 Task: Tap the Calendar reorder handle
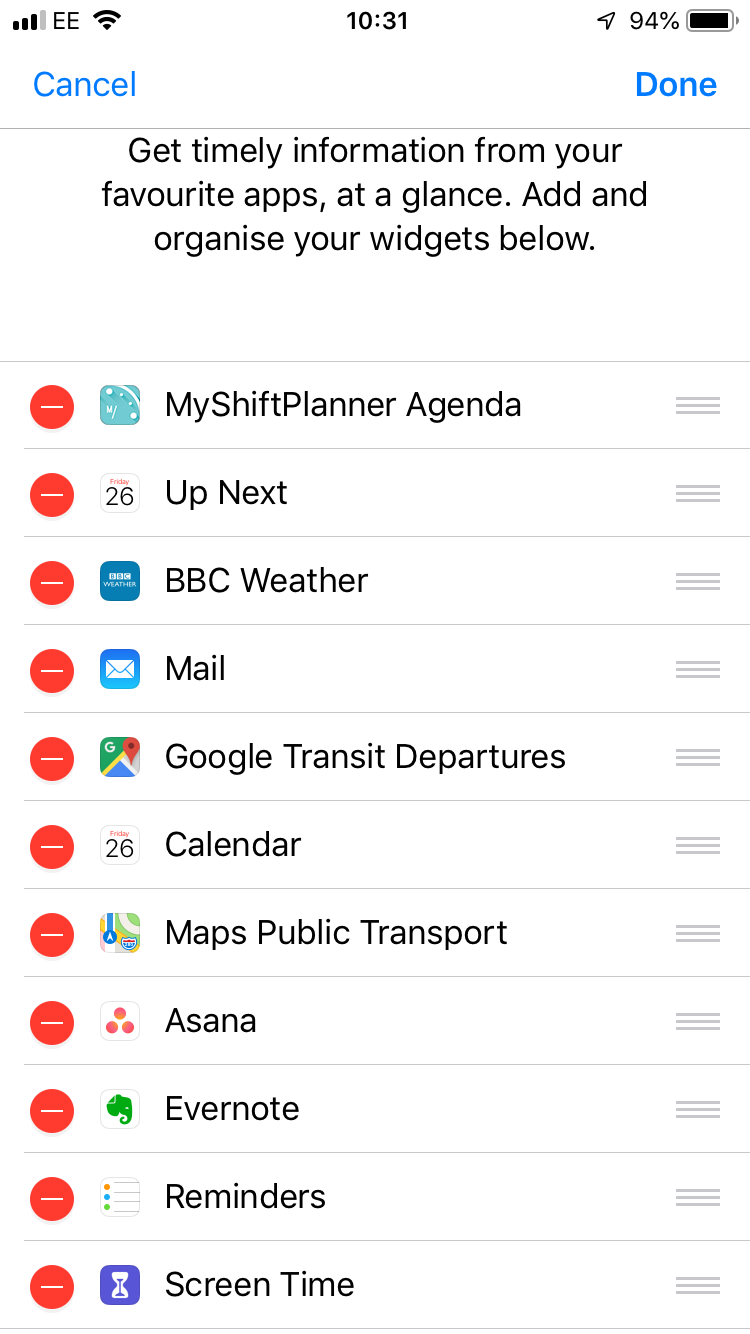697,845
